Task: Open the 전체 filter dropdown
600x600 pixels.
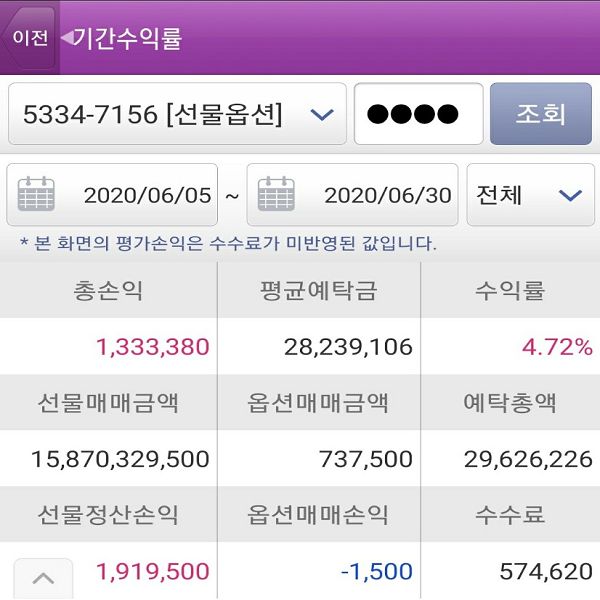Action: pyautogui.click(x=529, y=195)
